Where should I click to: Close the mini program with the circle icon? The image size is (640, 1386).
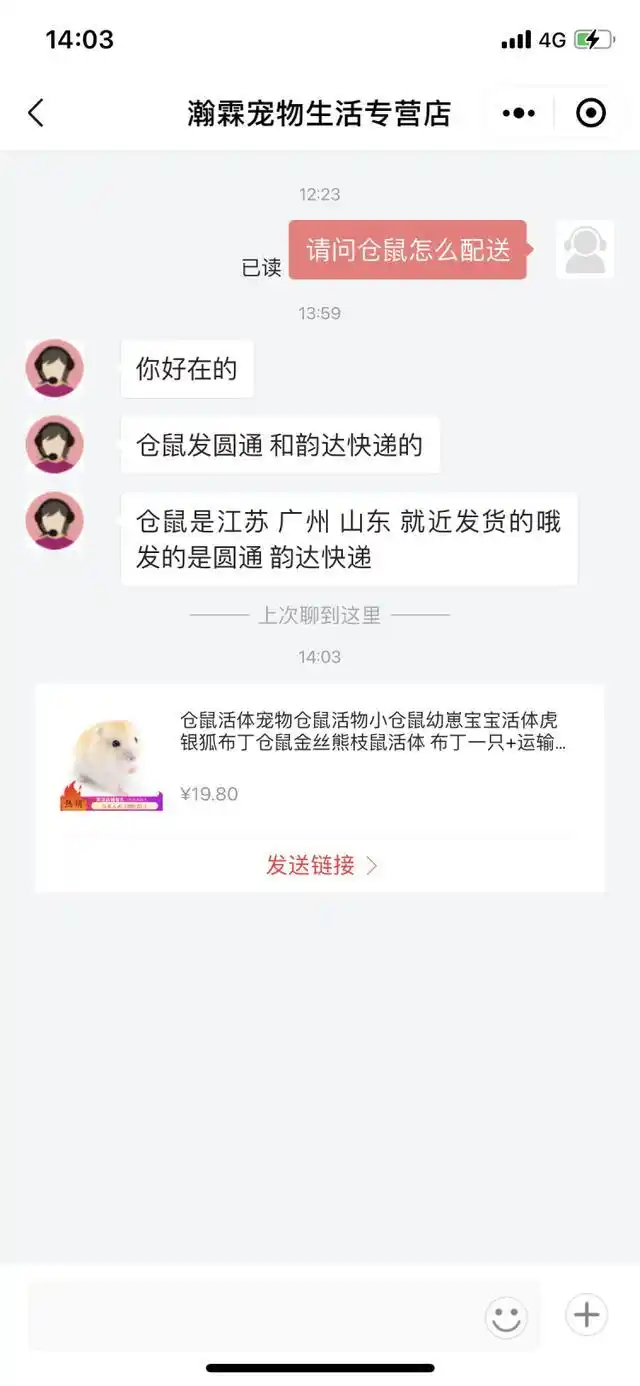[591, 113]
